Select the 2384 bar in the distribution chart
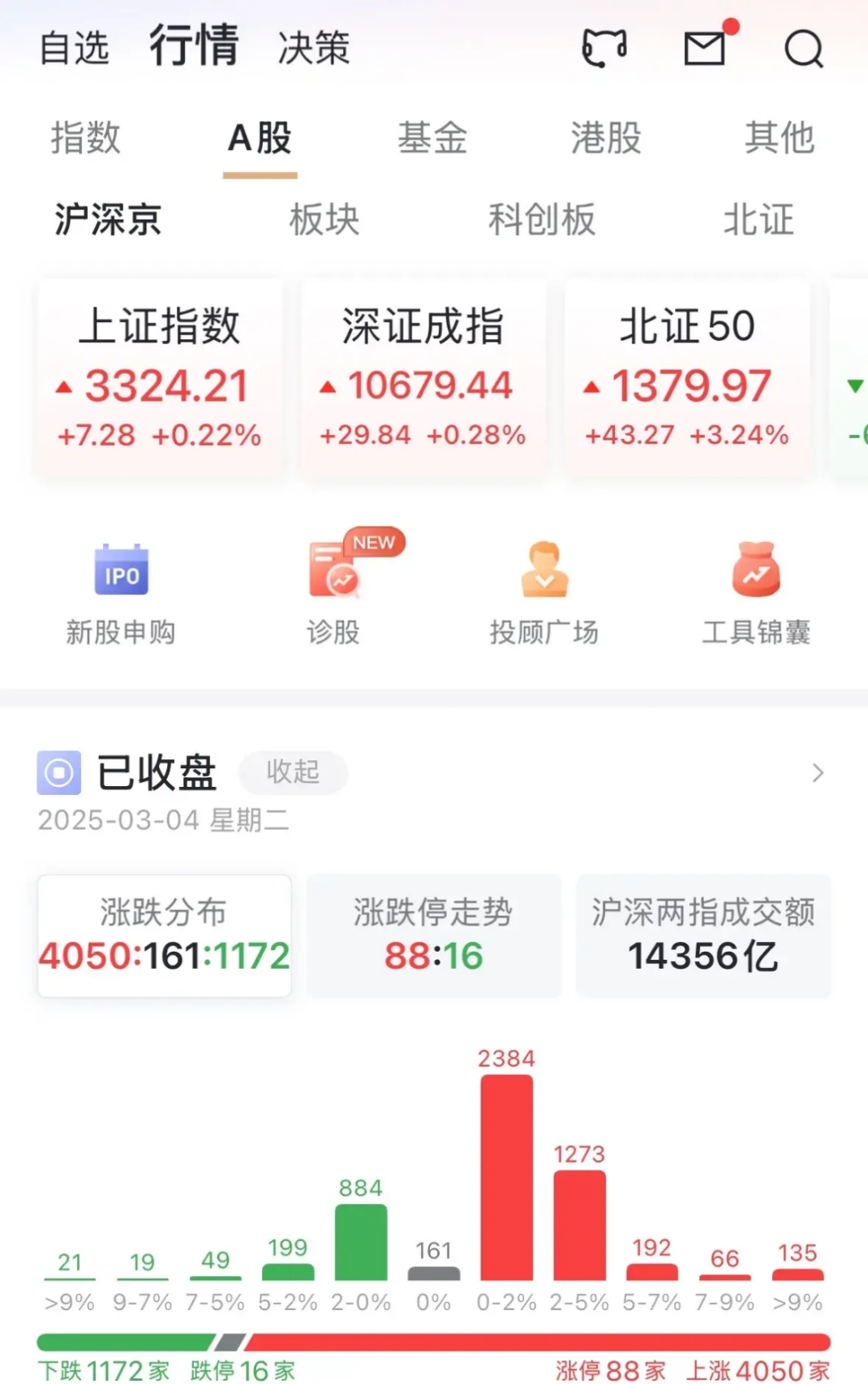The width and height of the screenshot is (868, 1384). click(x=507, y=1176)
